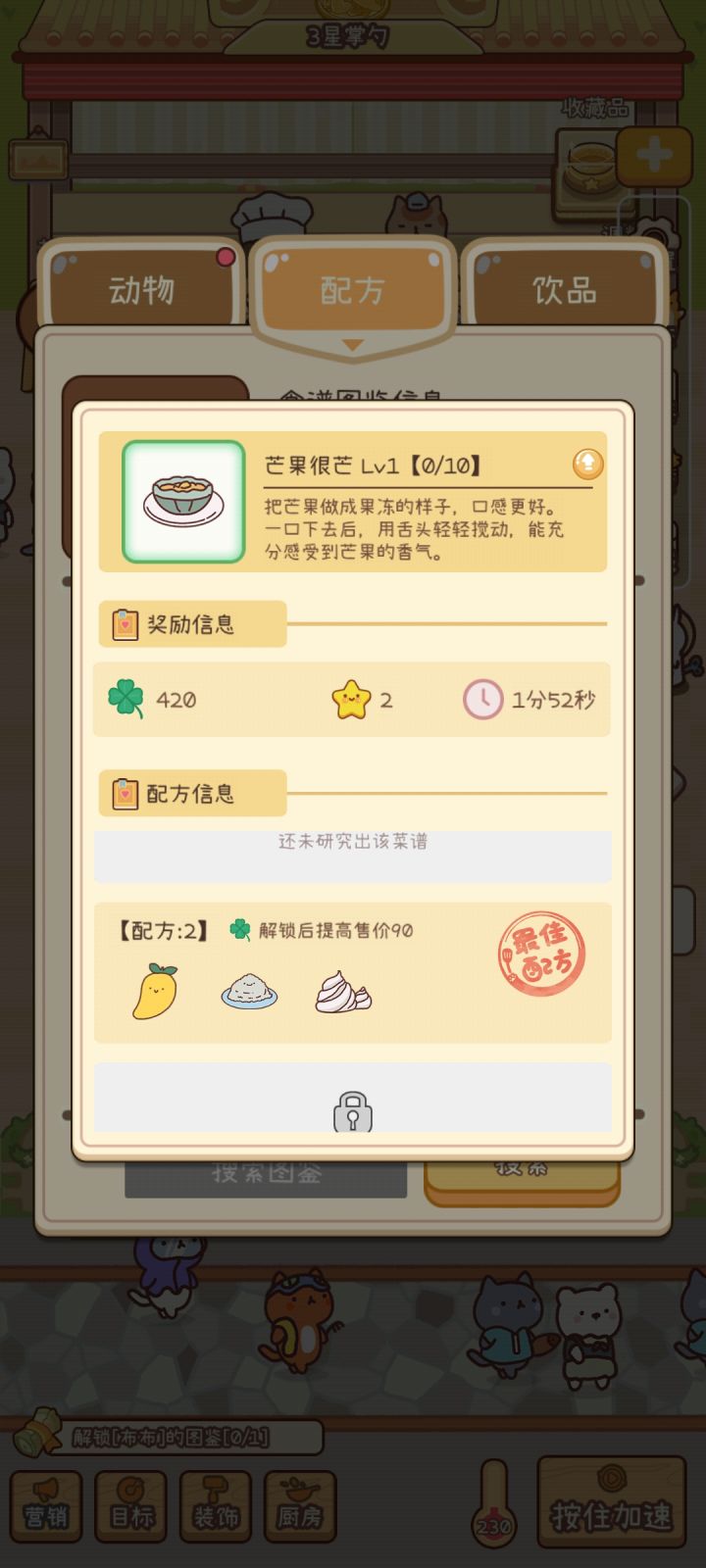Switch to the 动物 tab

pos(140,290)
